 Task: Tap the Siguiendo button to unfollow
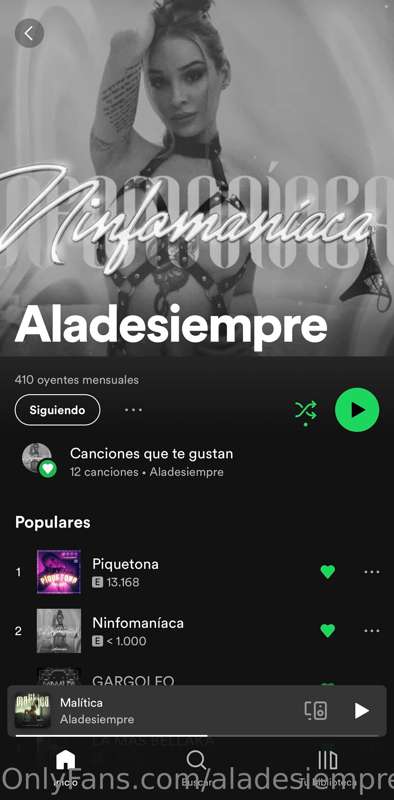pyautogui.click(x=58, y=410)
